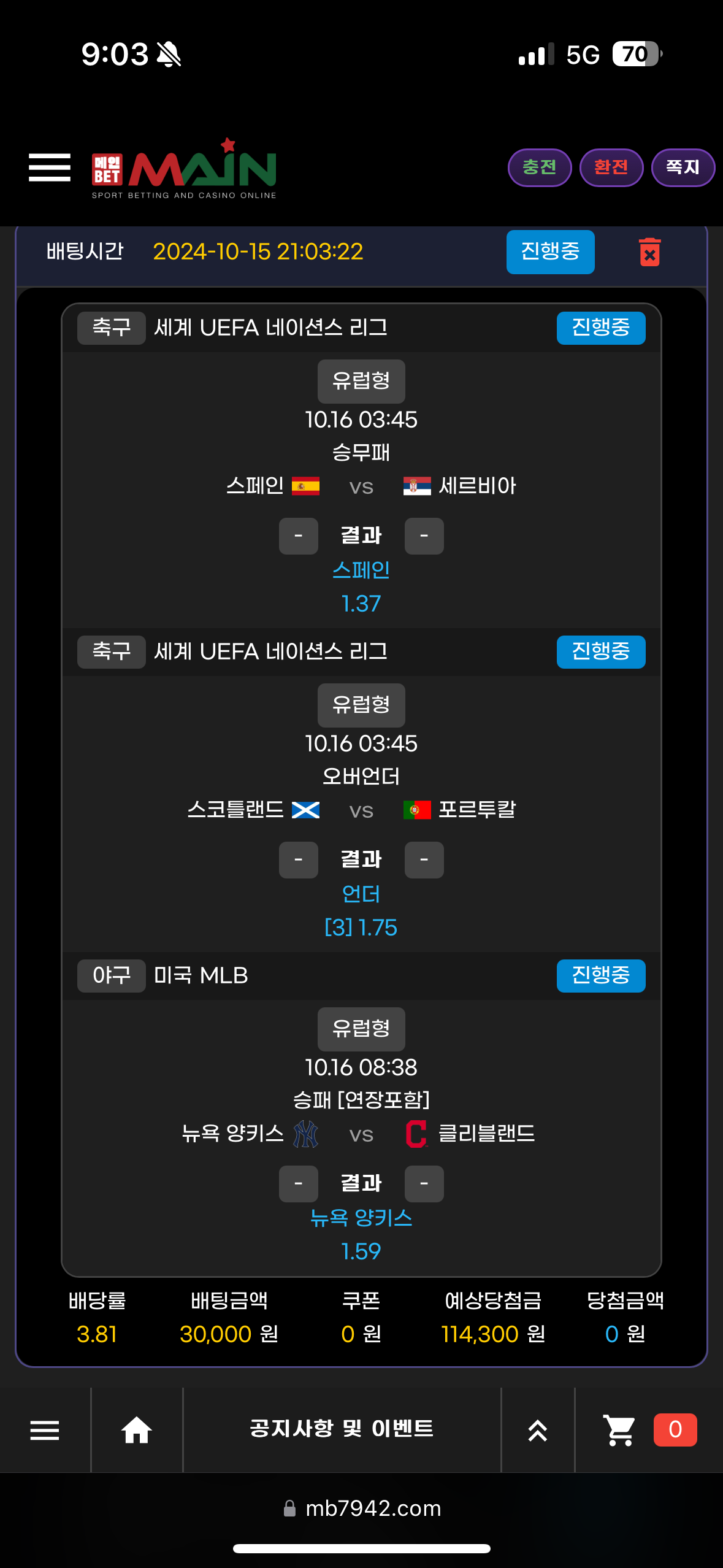The image size is (723, 1568).
Task: Tap the 충전 deposit button
Action: pyautogui.click(x=539, y=167)
